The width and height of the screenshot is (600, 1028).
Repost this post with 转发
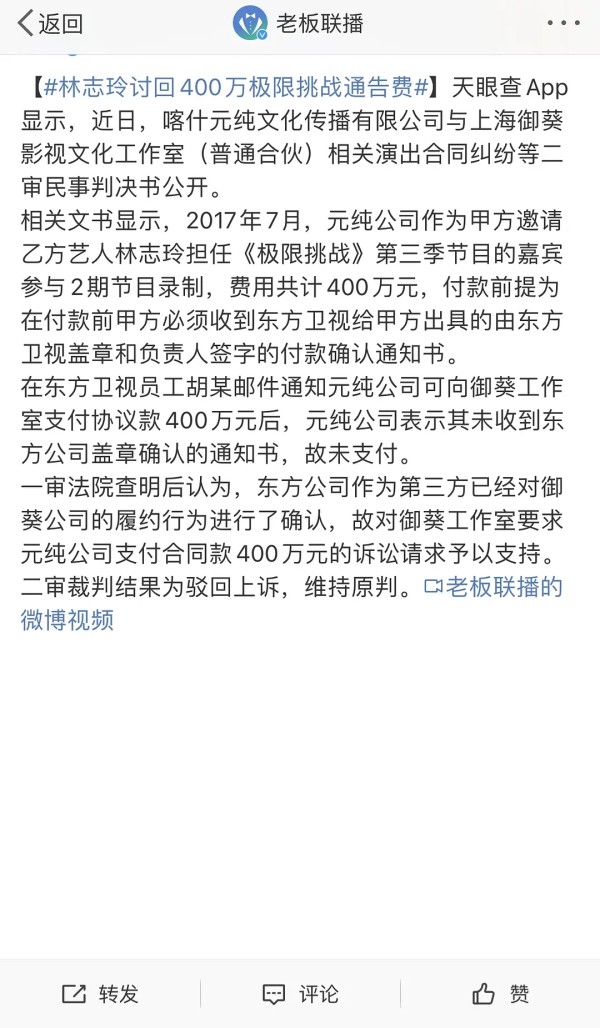coord(100,993)
